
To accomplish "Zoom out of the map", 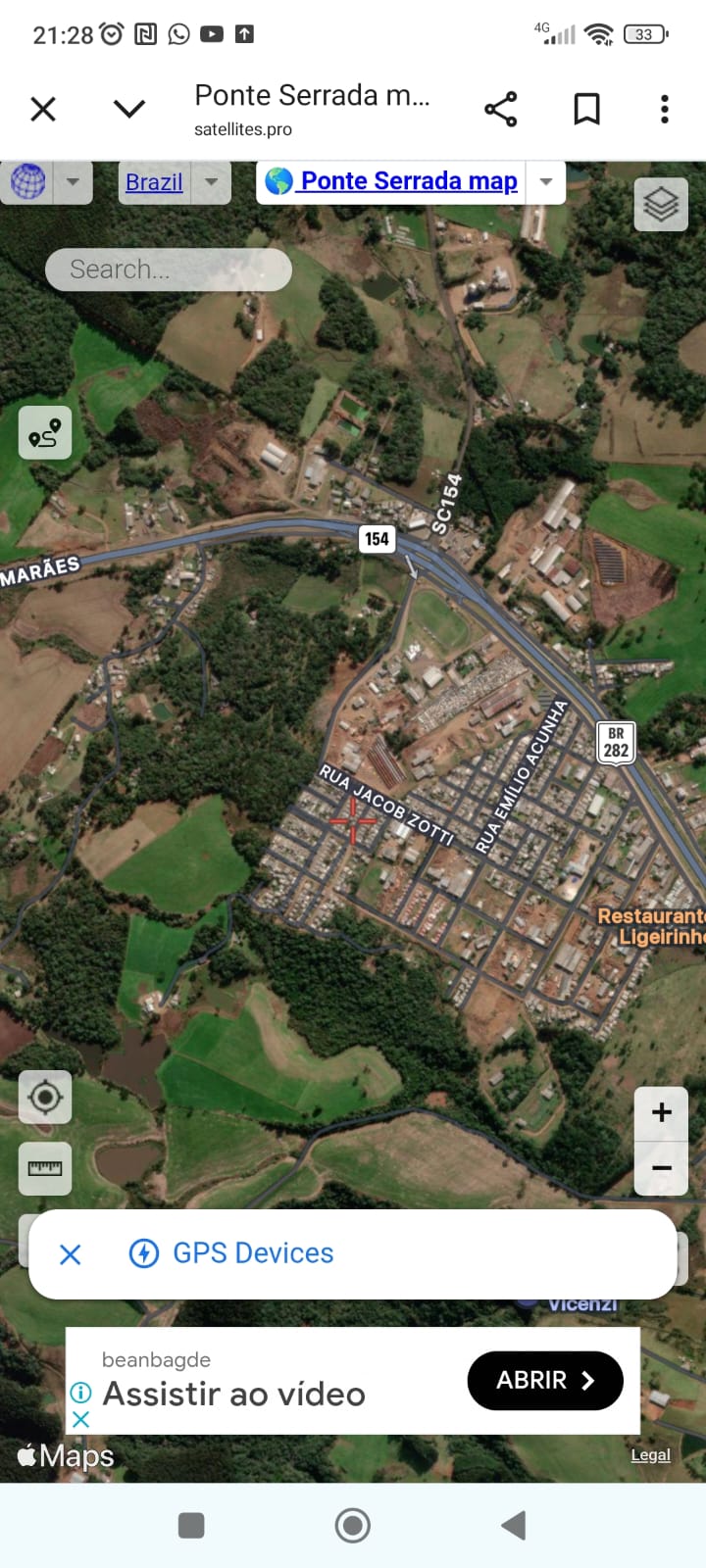I will pos(662,1168).
